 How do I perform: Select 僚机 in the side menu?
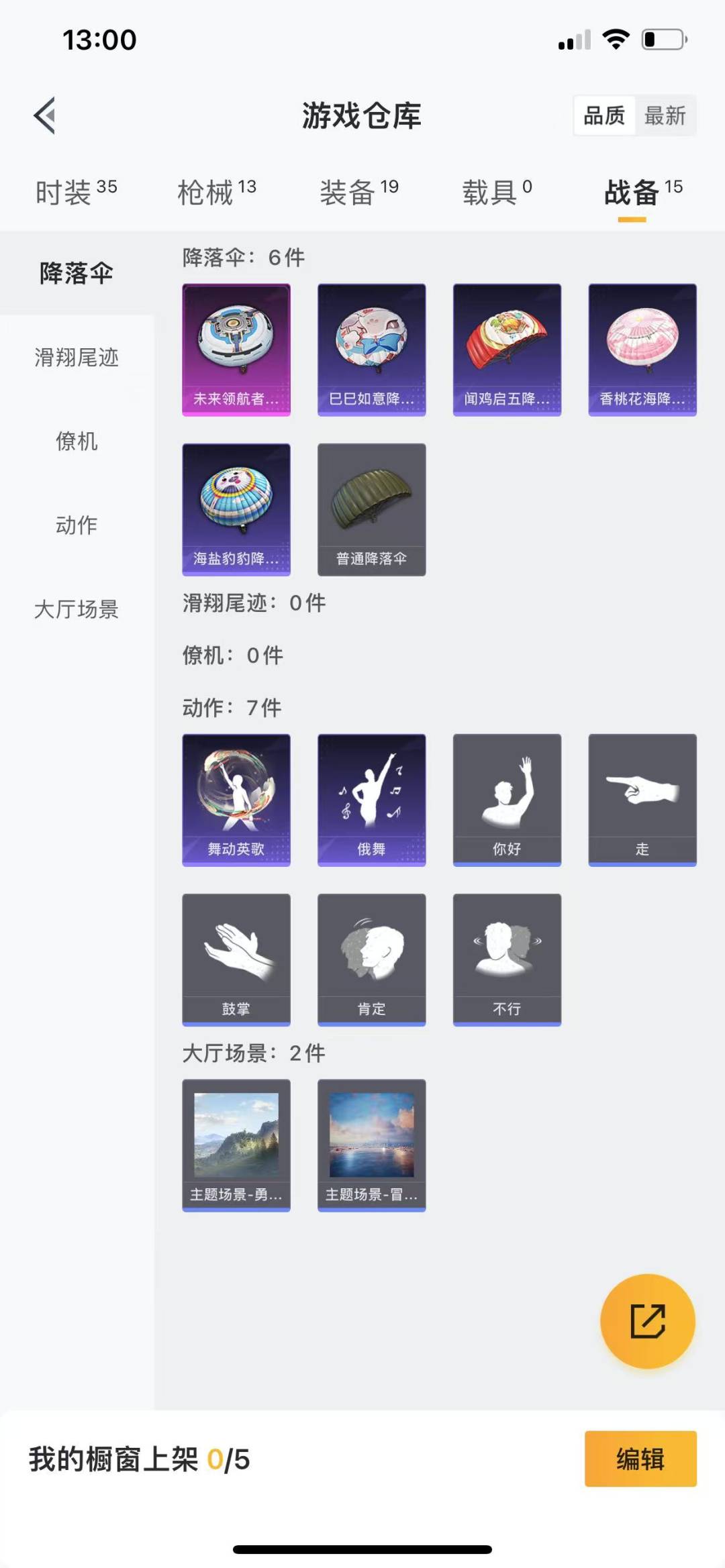77,441
